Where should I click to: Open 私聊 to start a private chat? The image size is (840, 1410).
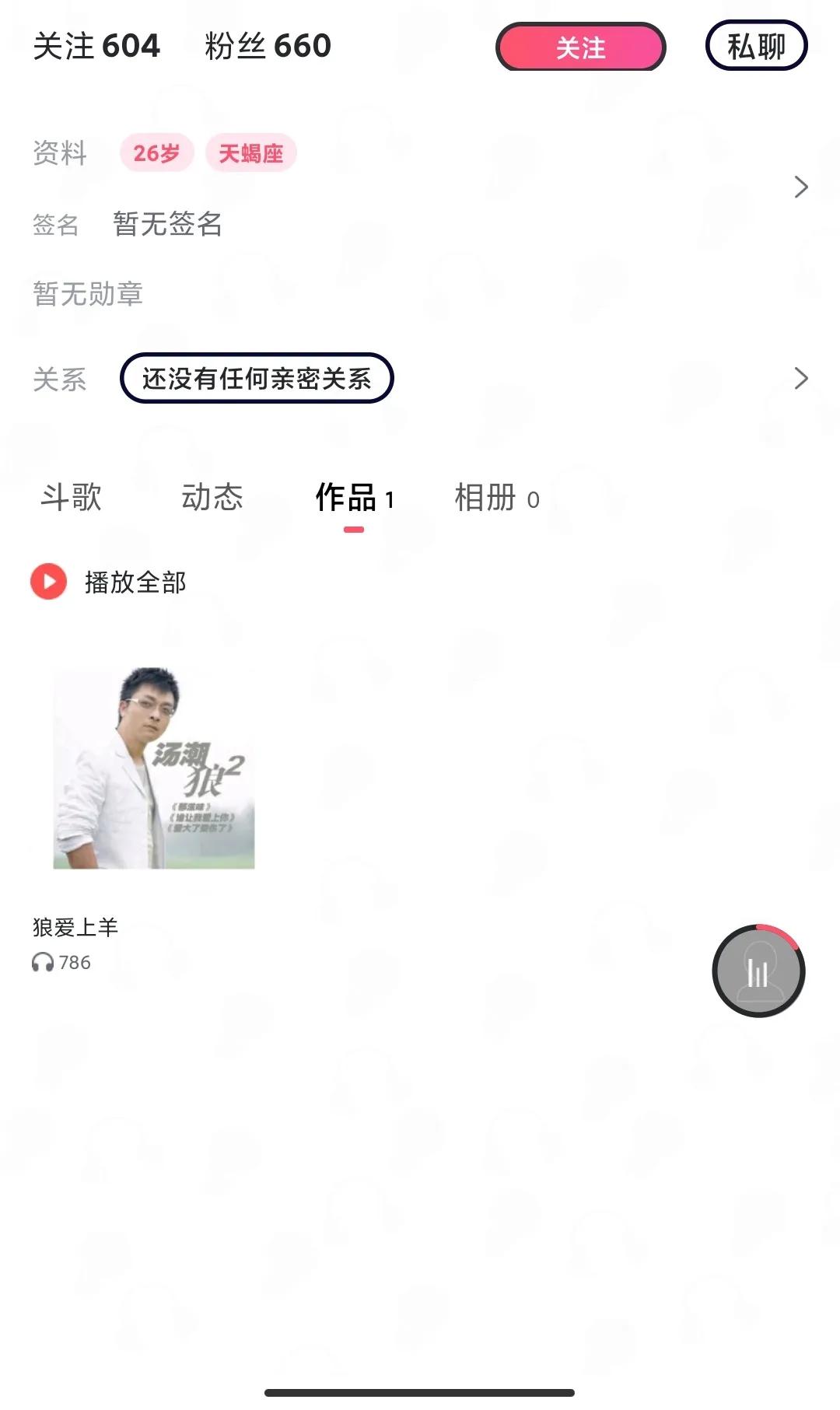click(x=756, y=46)
